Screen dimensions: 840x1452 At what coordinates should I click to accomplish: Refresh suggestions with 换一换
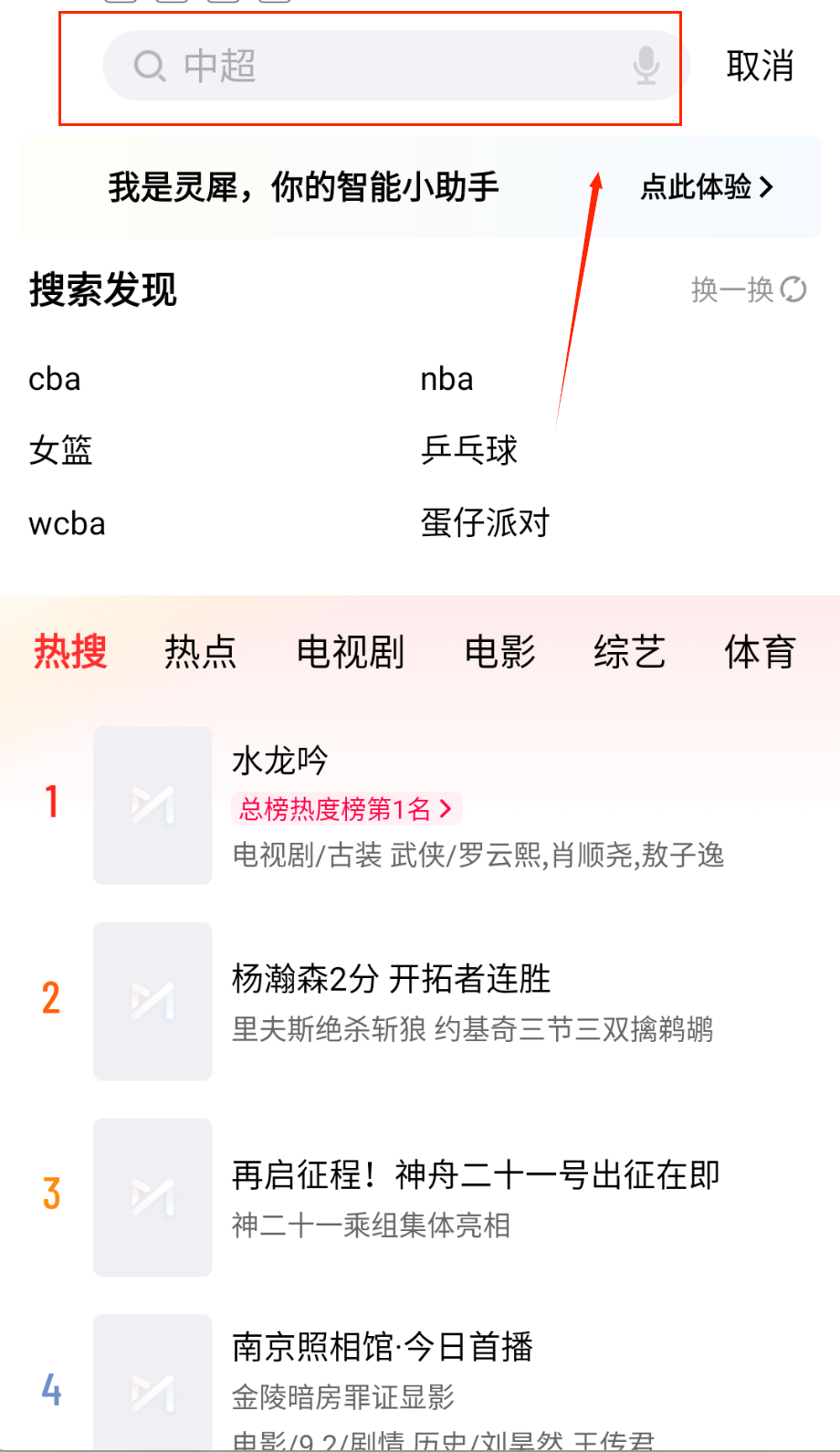(x=749, y=289)
